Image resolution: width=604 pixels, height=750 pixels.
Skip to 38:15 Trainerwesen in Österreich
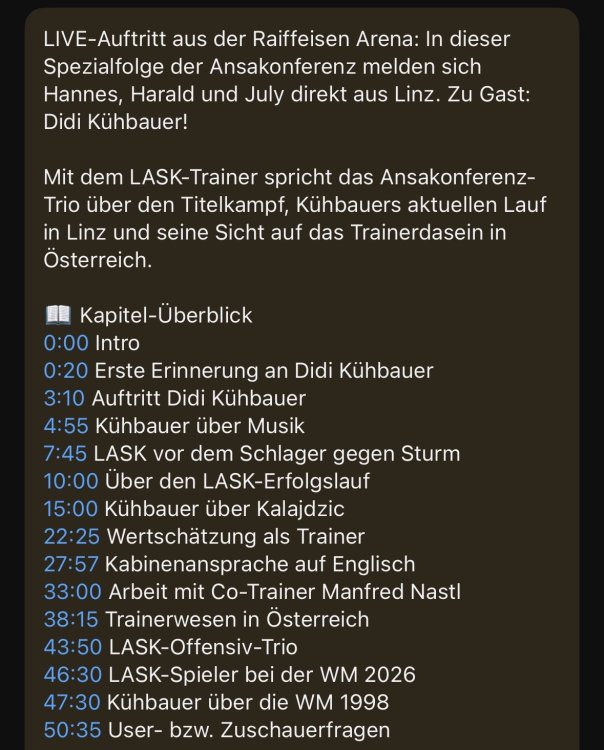coord(72,619)
